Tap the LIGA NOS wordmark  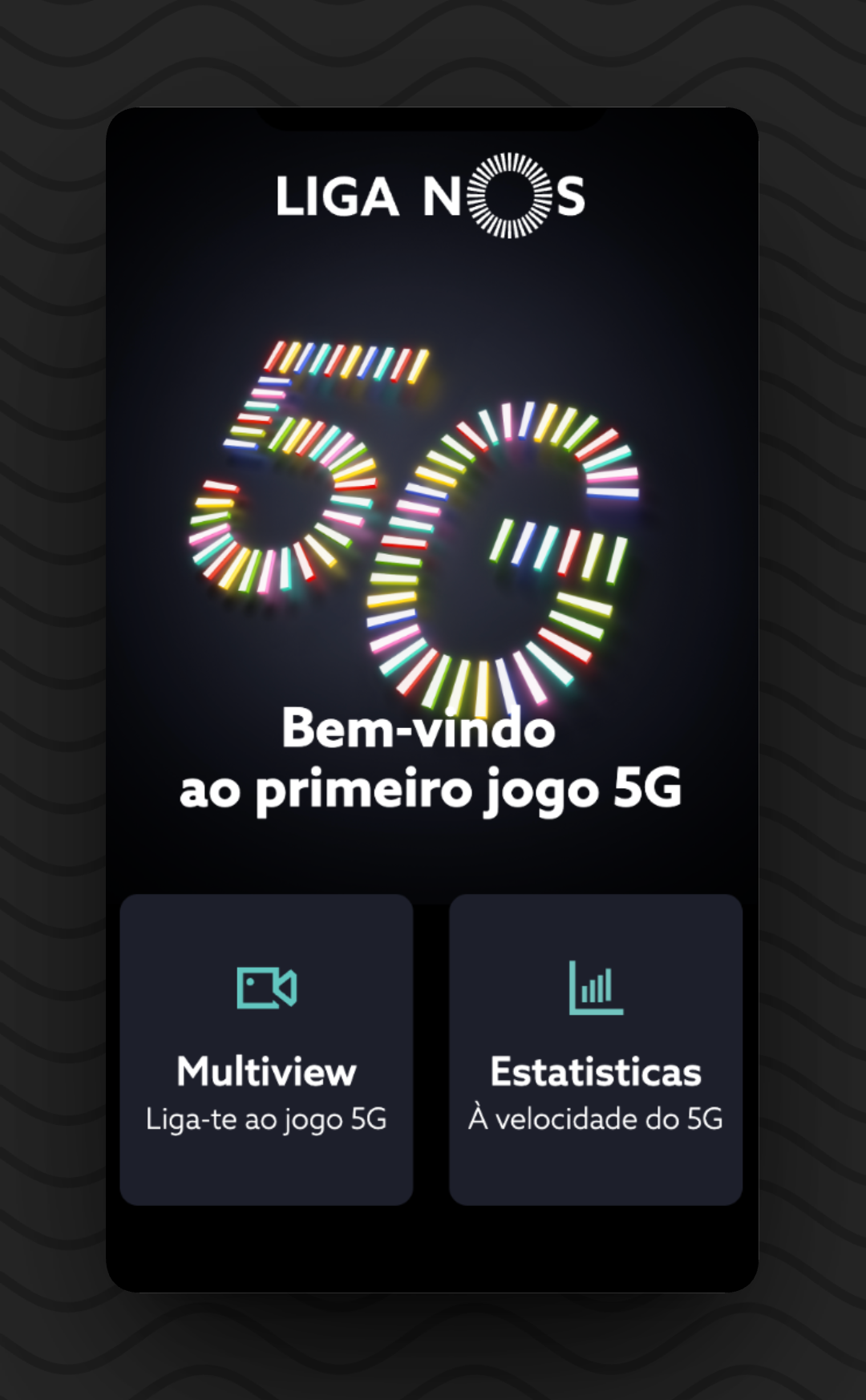tap(429, 196)
